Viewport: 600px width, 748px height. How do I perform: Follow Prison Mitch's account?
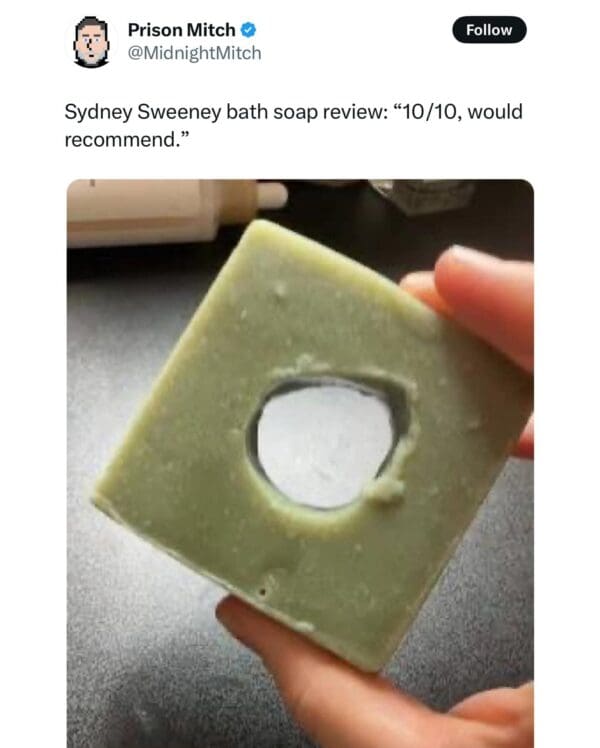489,30
